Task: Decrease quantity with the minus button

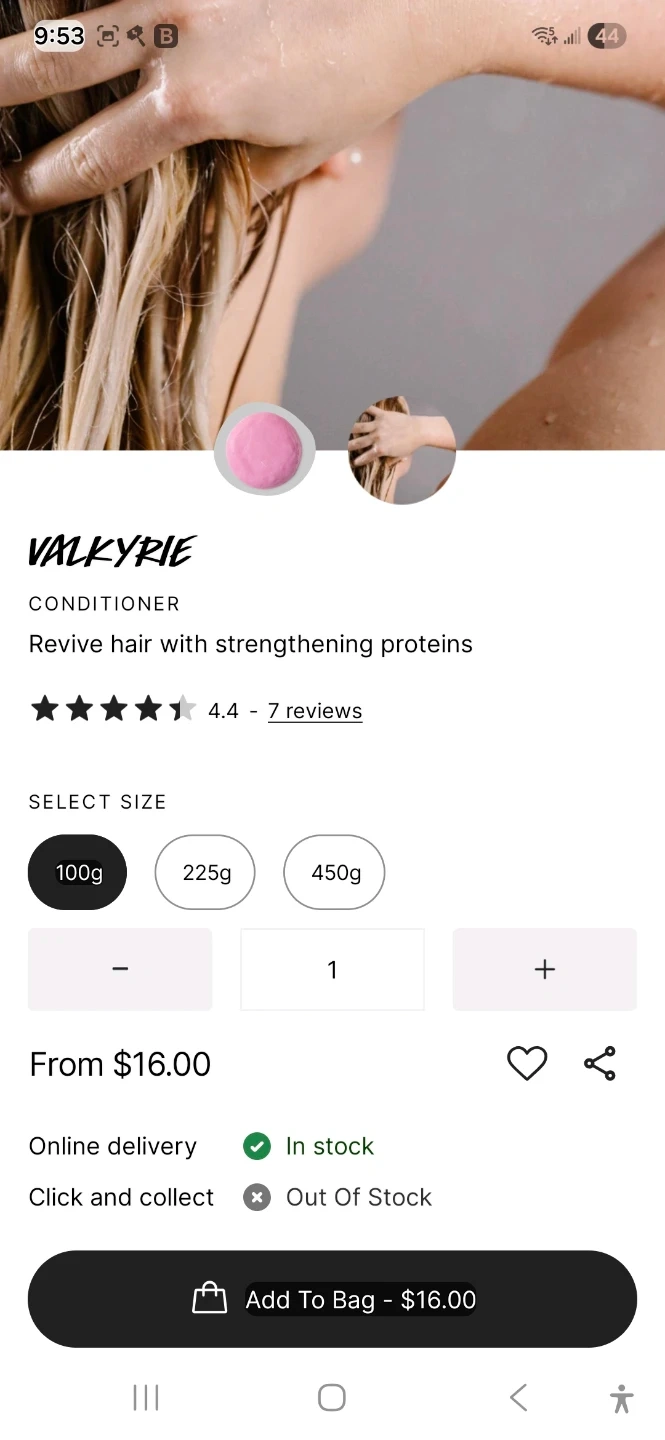Action: pos(120,969)
